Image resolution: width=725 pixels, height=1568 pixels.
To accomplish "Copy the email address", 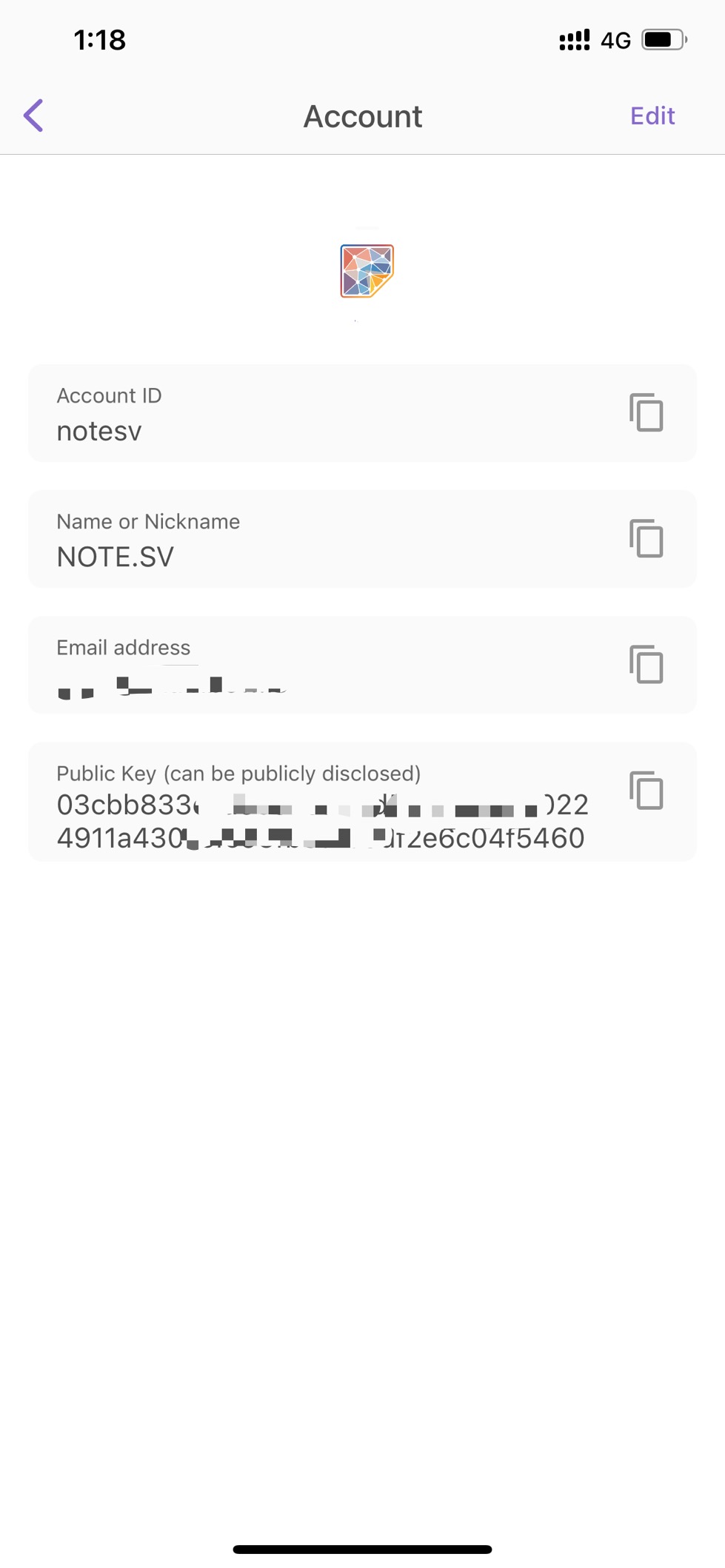I will pos(646,664).
